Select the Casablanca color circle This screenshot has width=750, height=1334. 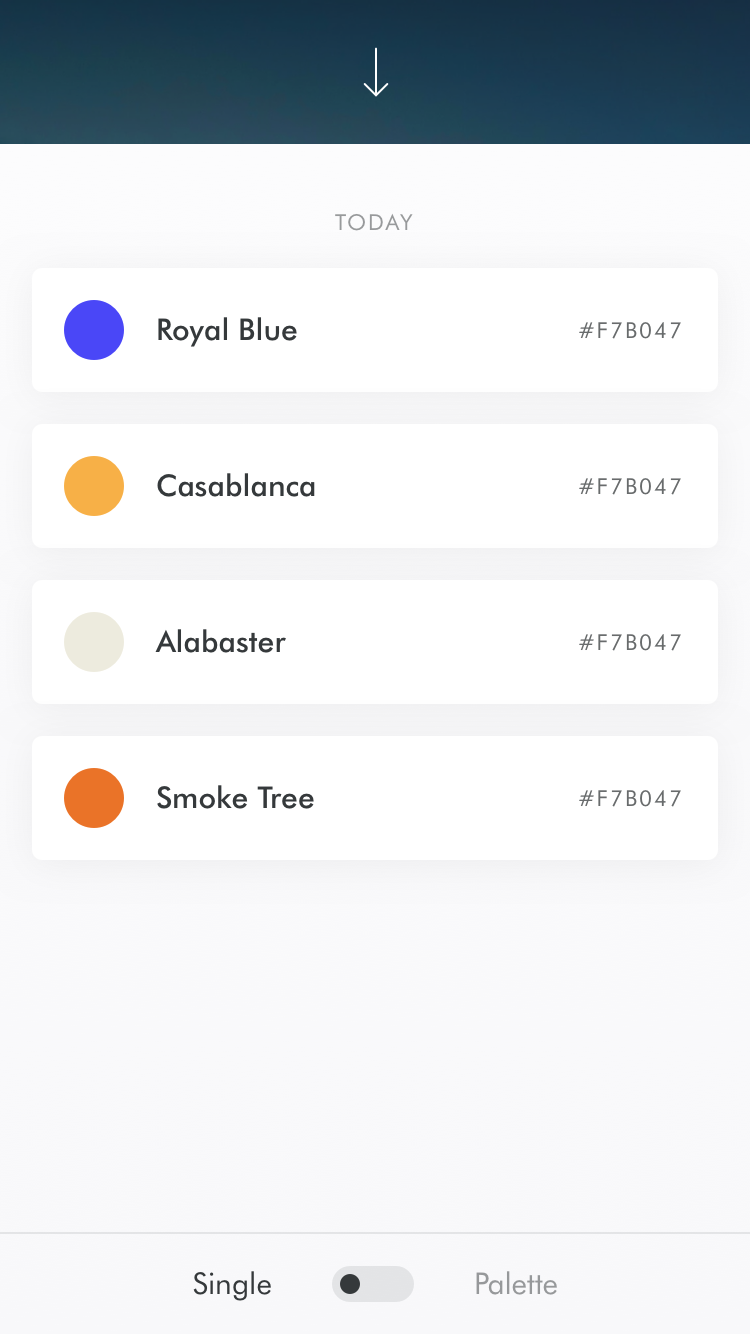pos(93,486)
